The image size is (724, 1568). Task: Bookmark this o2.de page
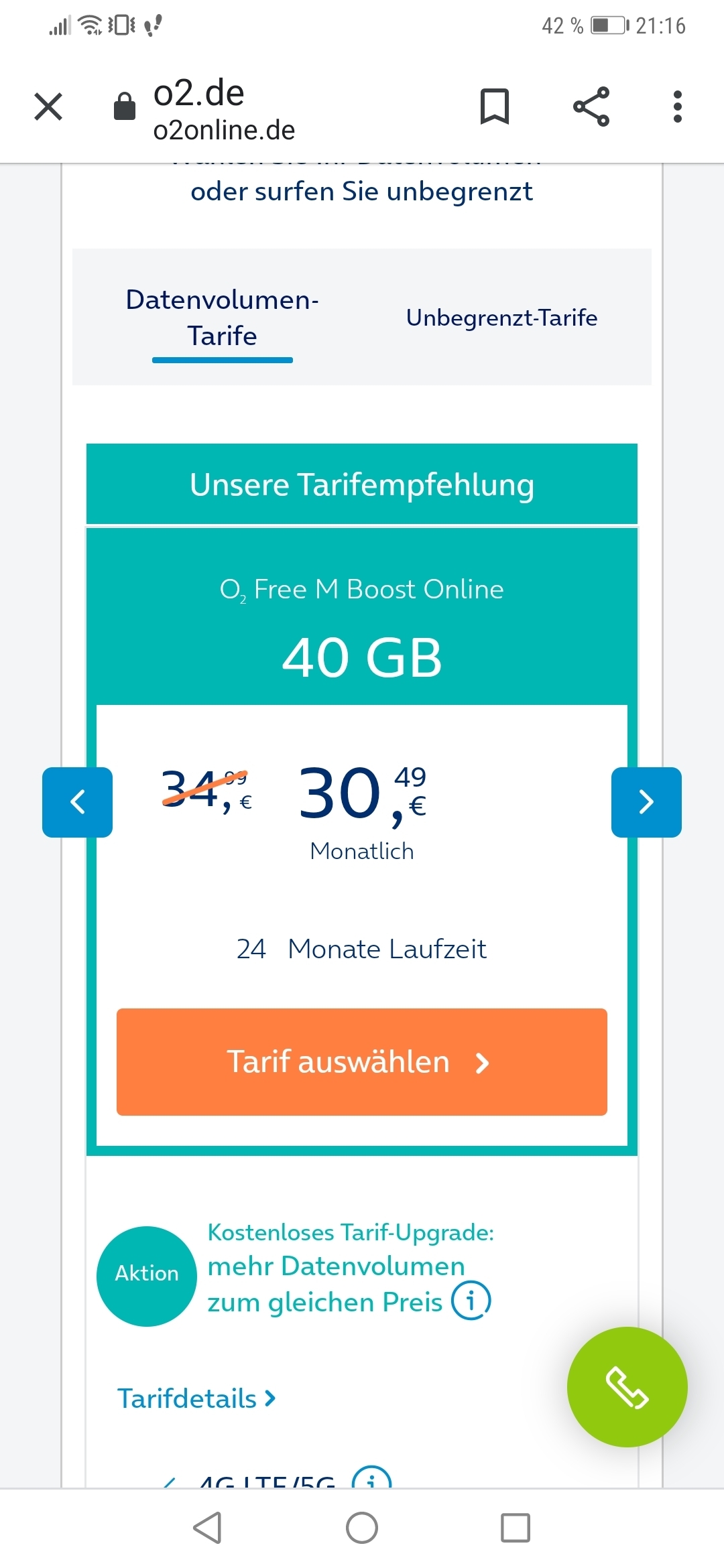click(495, 107)
